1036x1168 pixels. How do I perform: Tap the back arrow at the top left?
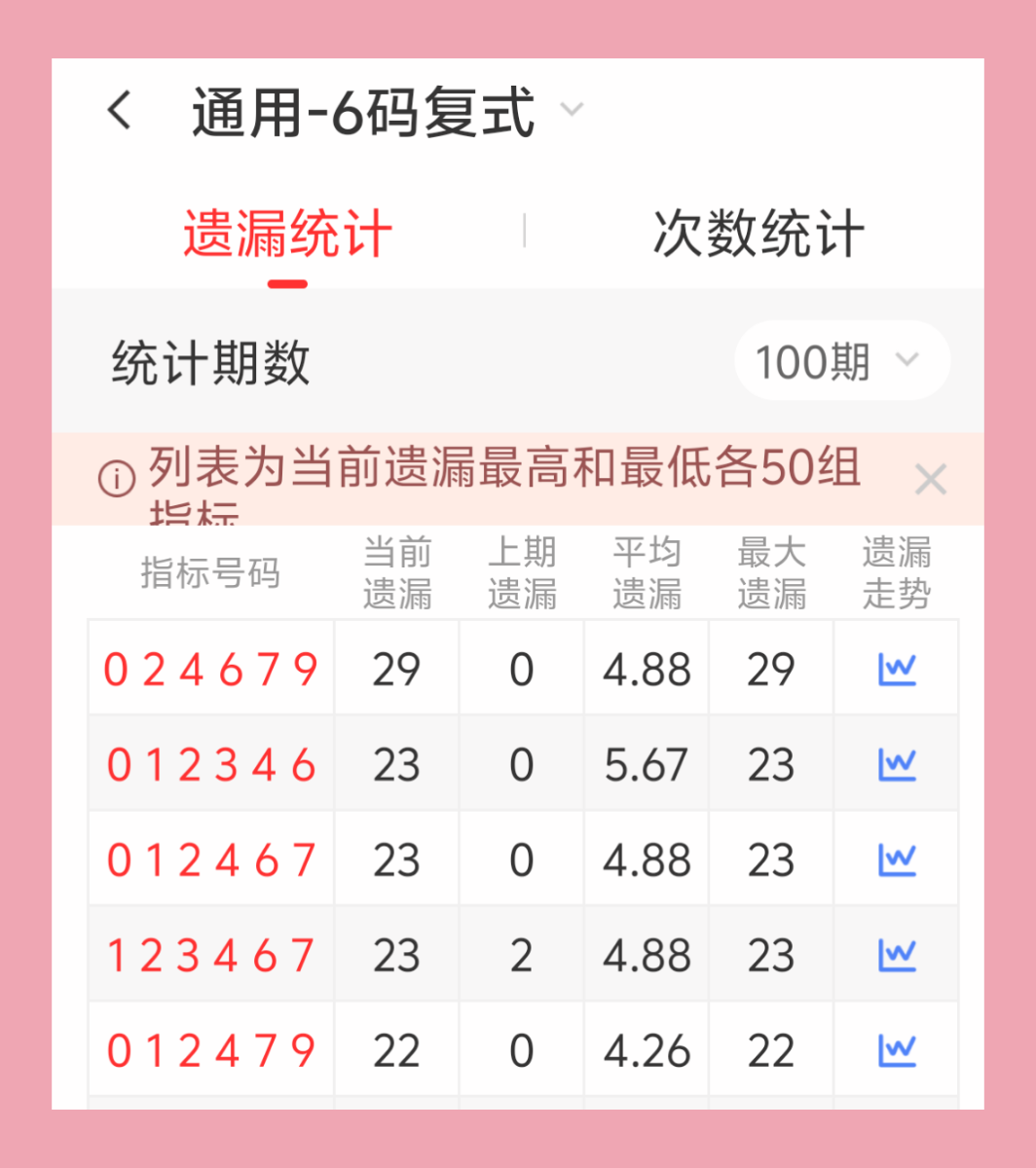118,110
